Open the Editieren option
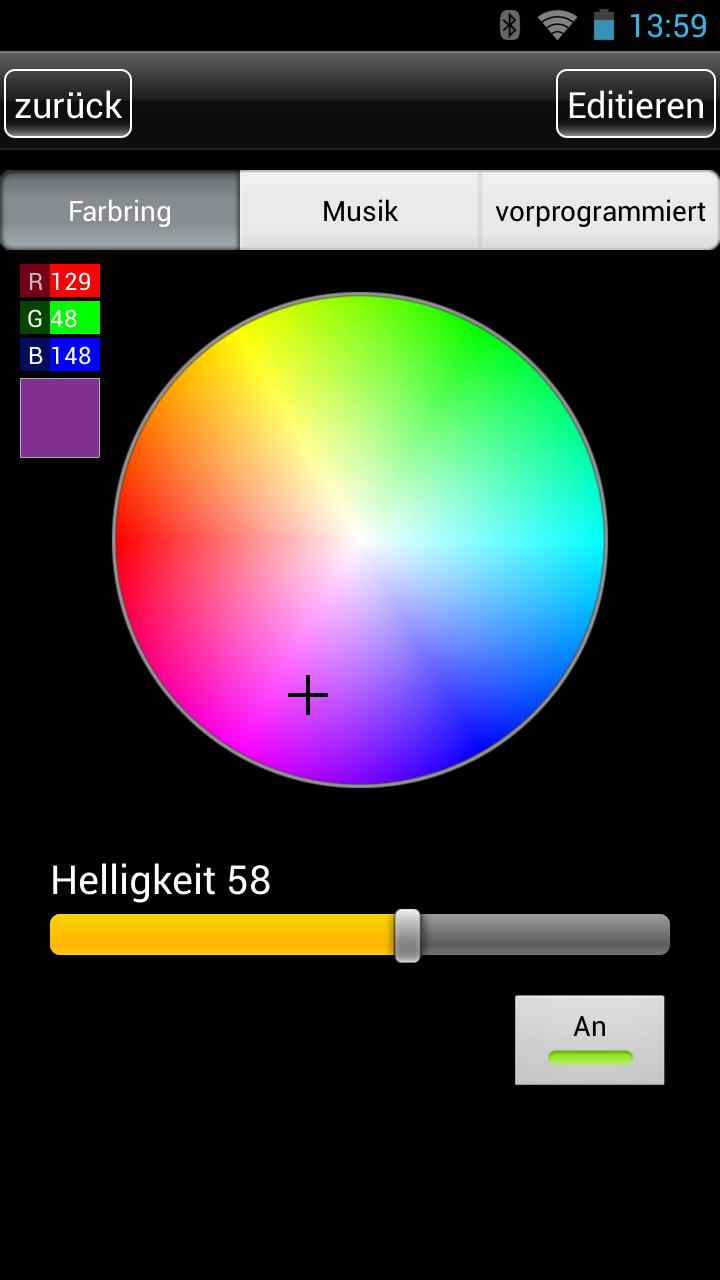Screen dimensions: 720x1280 (636, 104)
